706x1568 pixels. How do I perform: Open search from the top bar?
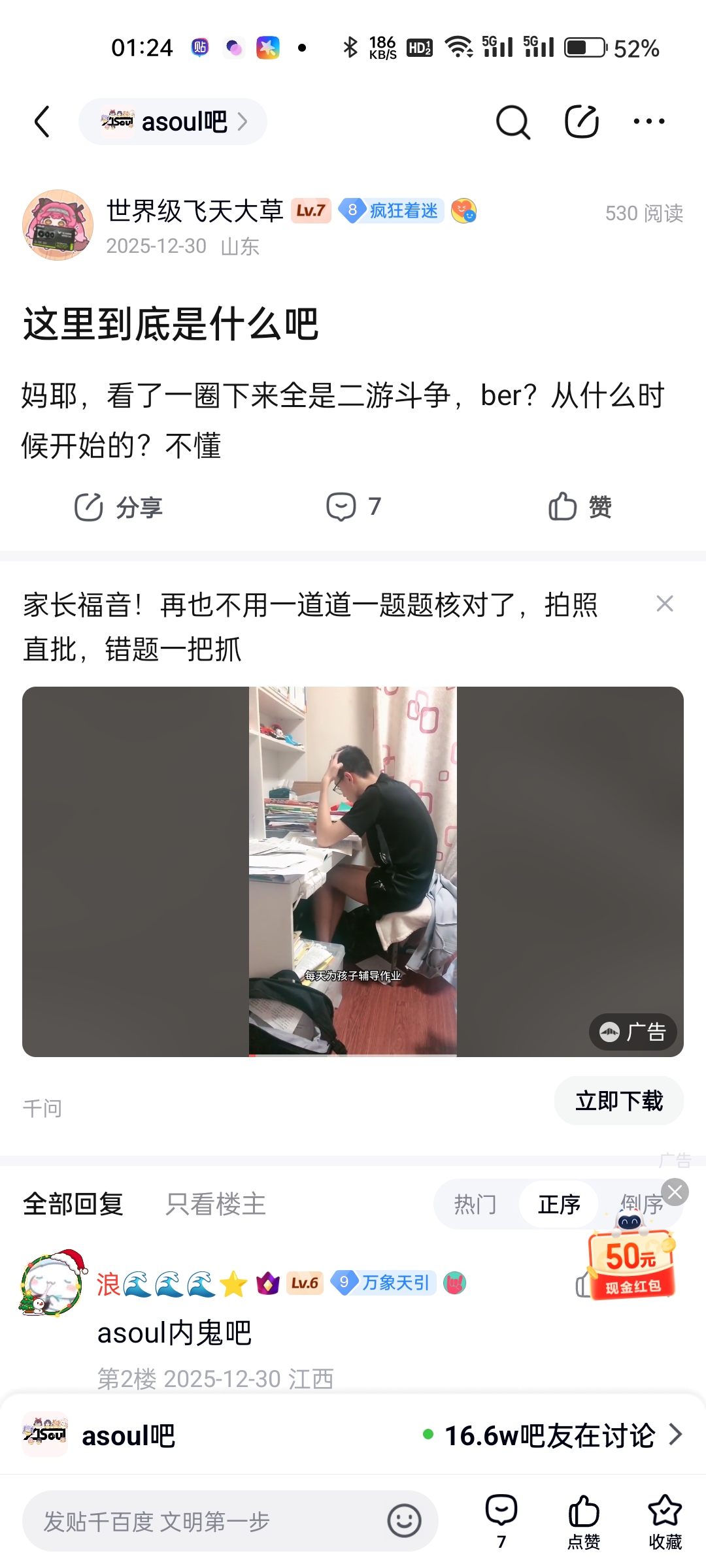(513, 122)
